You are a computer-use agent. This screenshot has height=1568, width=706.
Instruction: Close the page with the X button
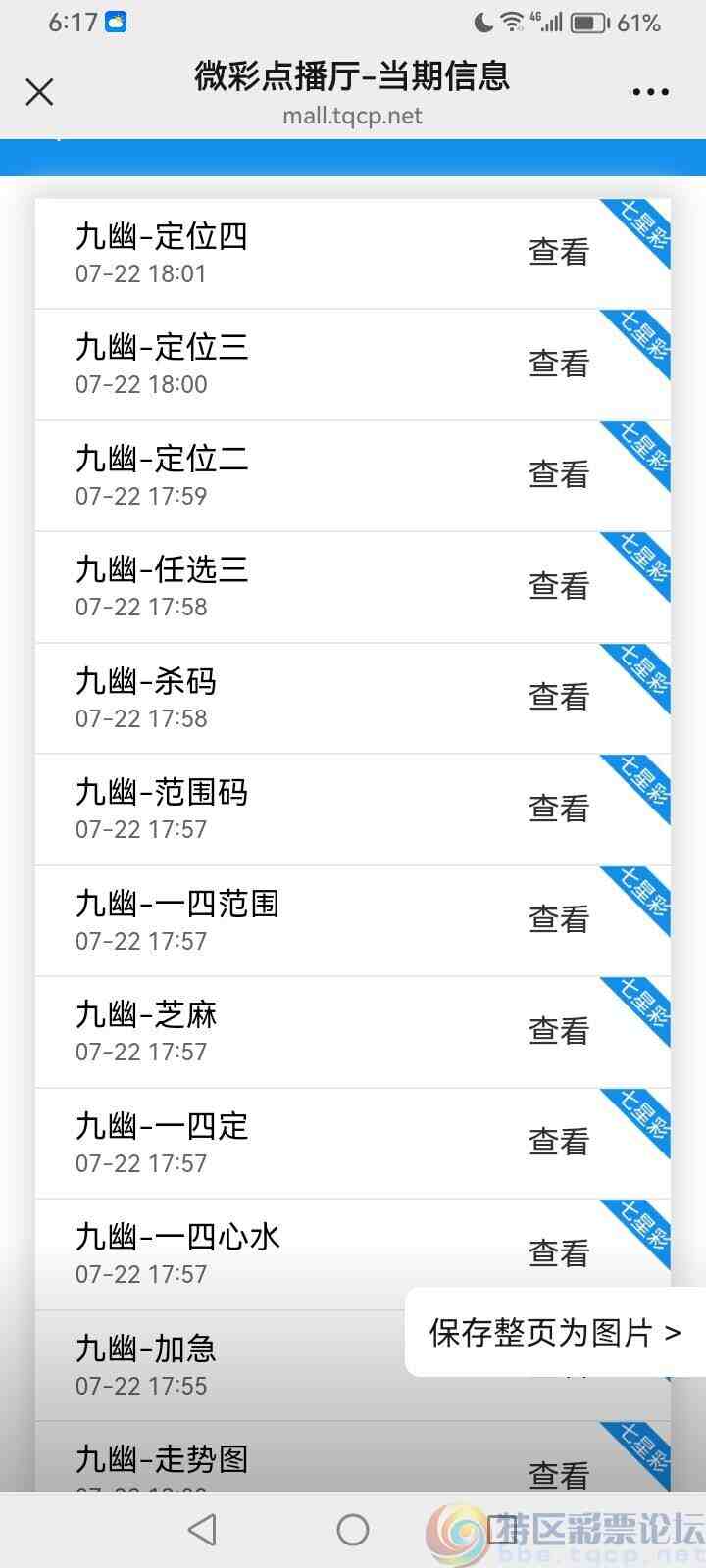39,91
